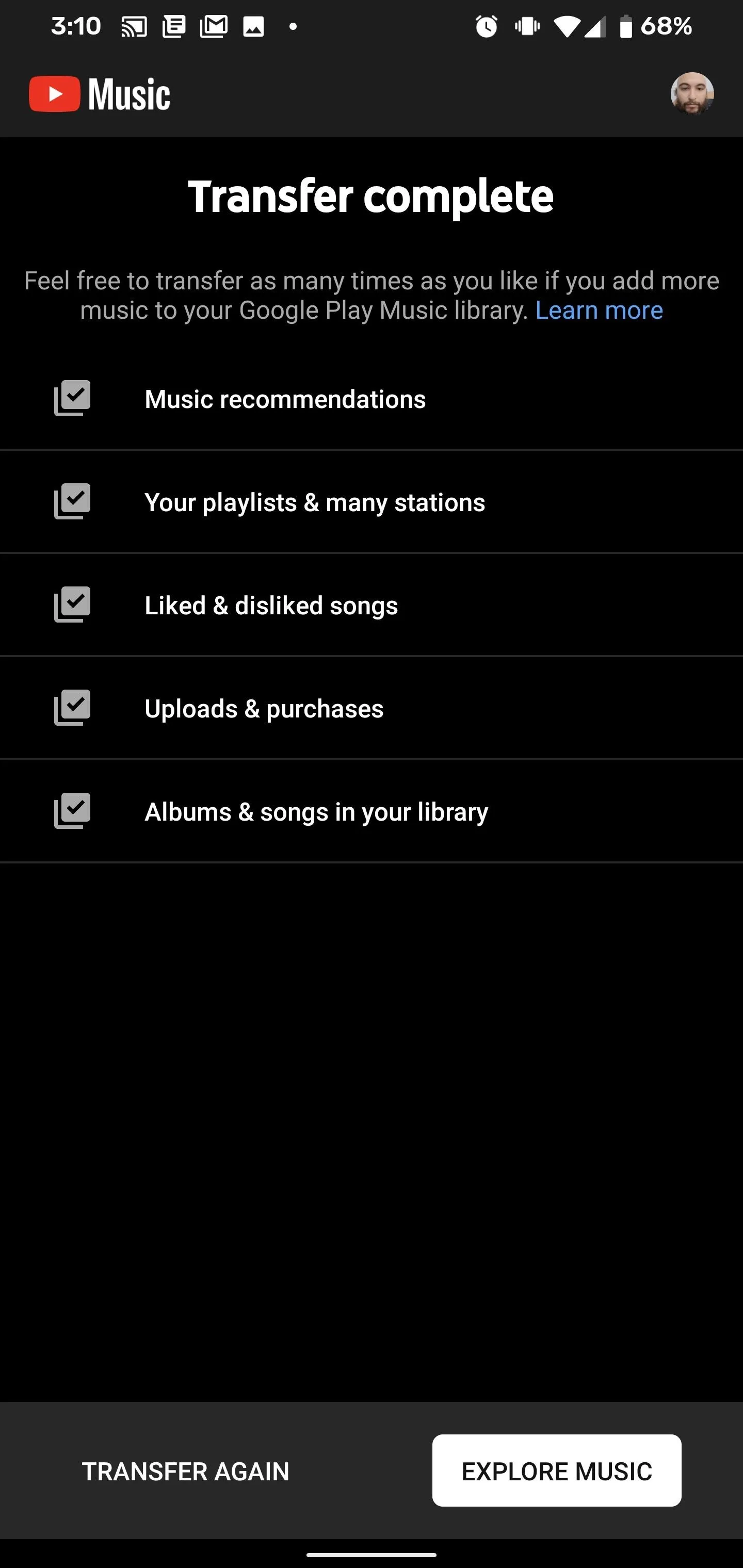Viewport: 743px width, 1568px height.
Task: Follow the Learn more link
Action: click(x=599, y=311)
